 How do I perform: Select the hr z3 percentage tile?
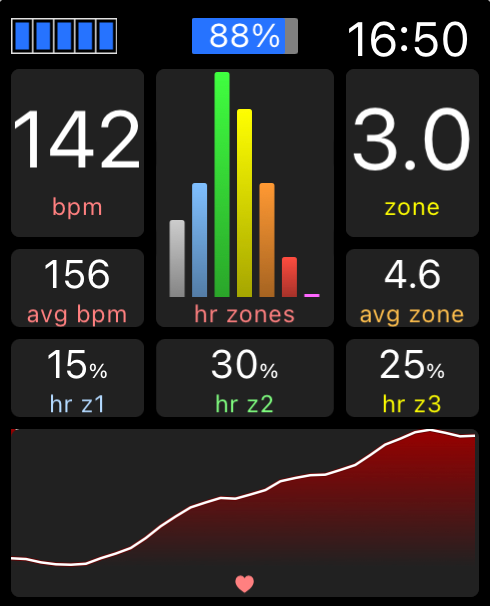tap(412, 378)
